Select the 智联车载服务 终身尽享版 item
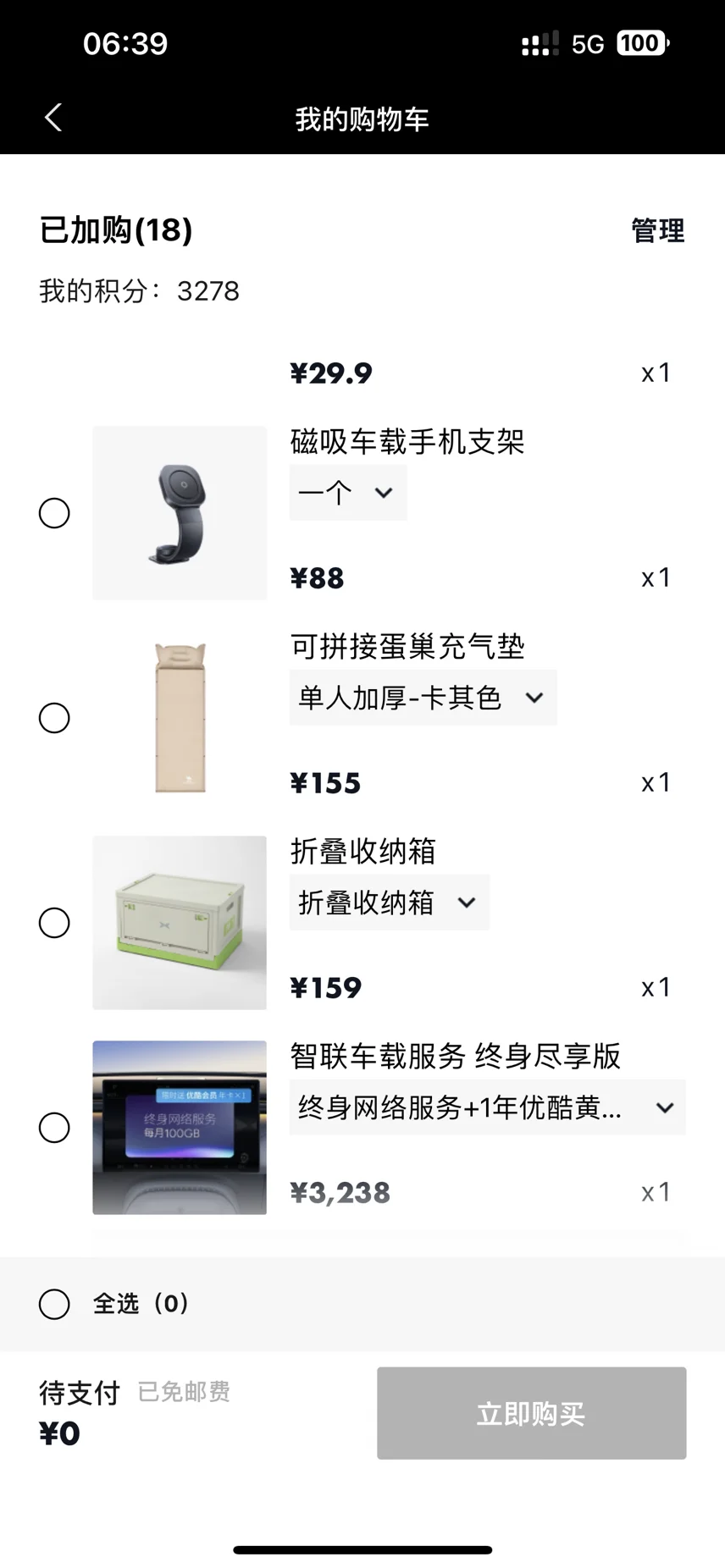Viewport: 725px width, 1568px height. (x=54, y=1128)
